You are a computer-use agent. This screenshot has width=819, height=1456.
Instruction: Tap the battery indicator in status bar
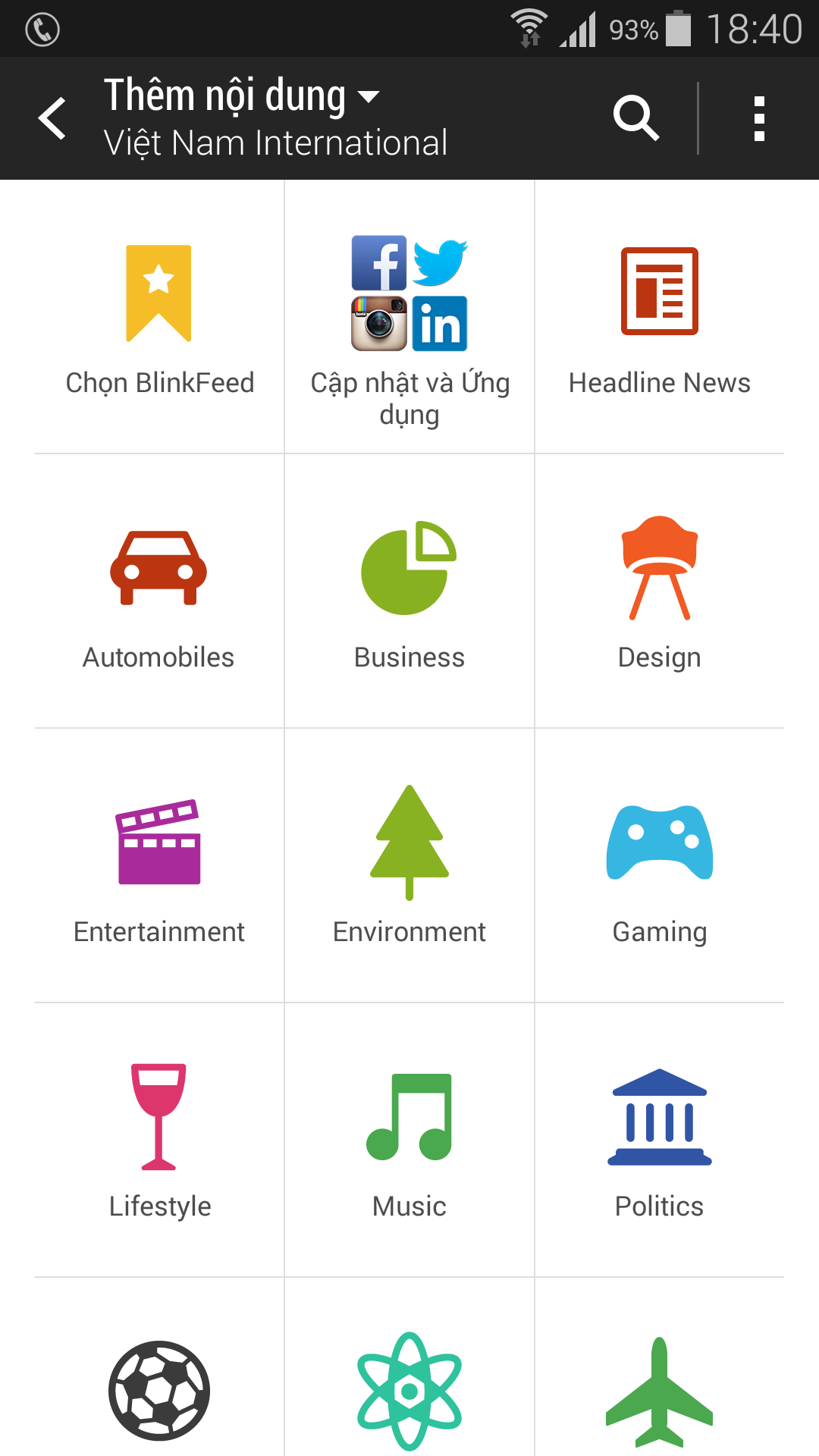pos(680,30)
